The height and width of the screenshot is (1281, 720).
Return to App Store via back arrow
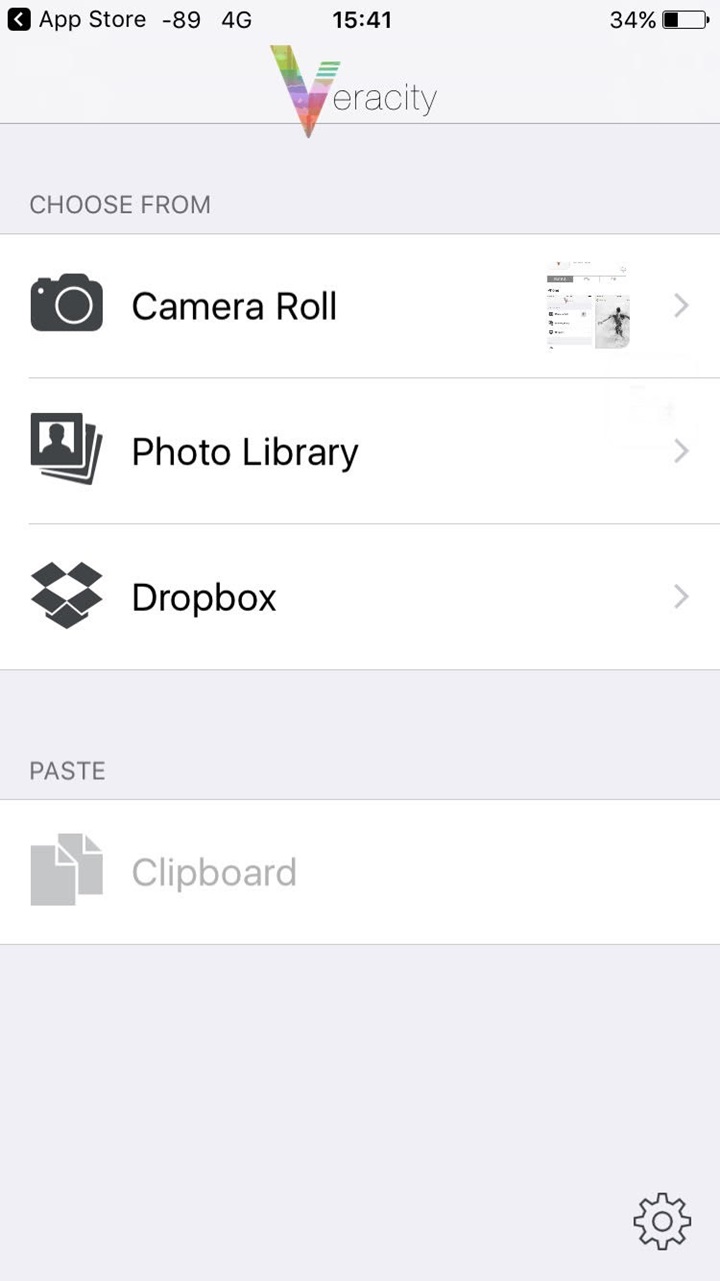pyautogui.click(x=20, y=19)
